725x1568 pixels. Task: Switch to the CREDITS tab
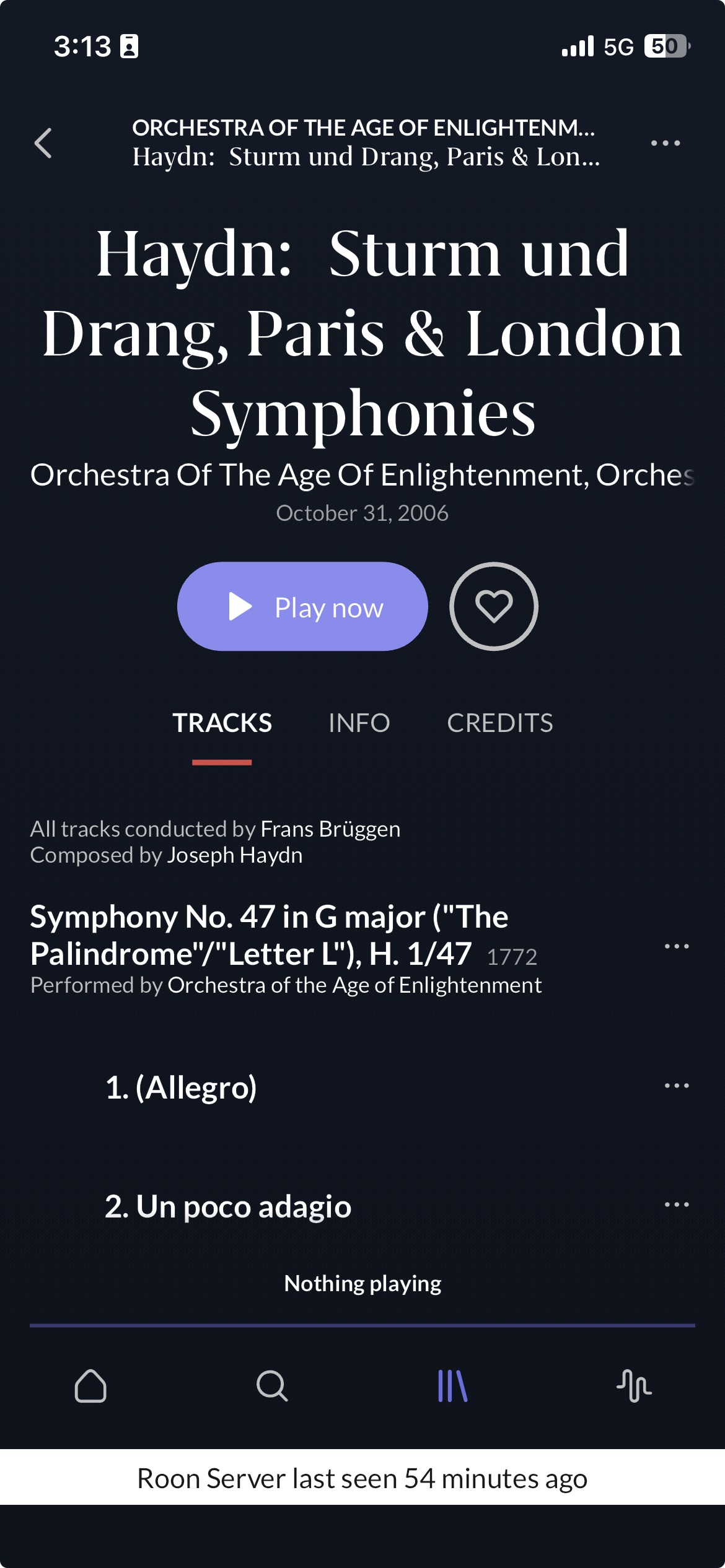(x=500, y=723)
